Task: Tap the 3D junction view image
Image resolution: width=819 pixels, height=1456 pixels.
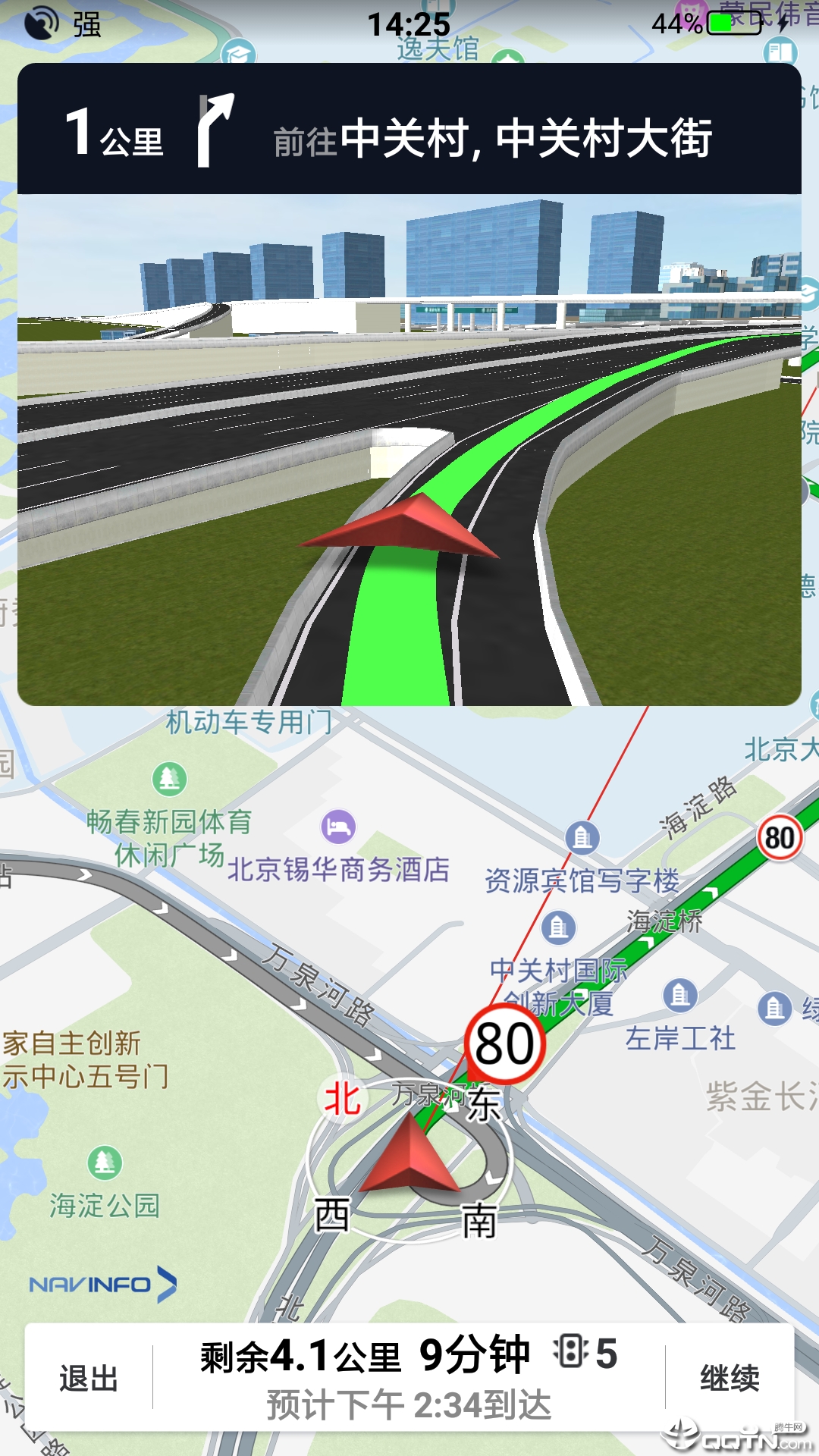Action: point(409,450)
